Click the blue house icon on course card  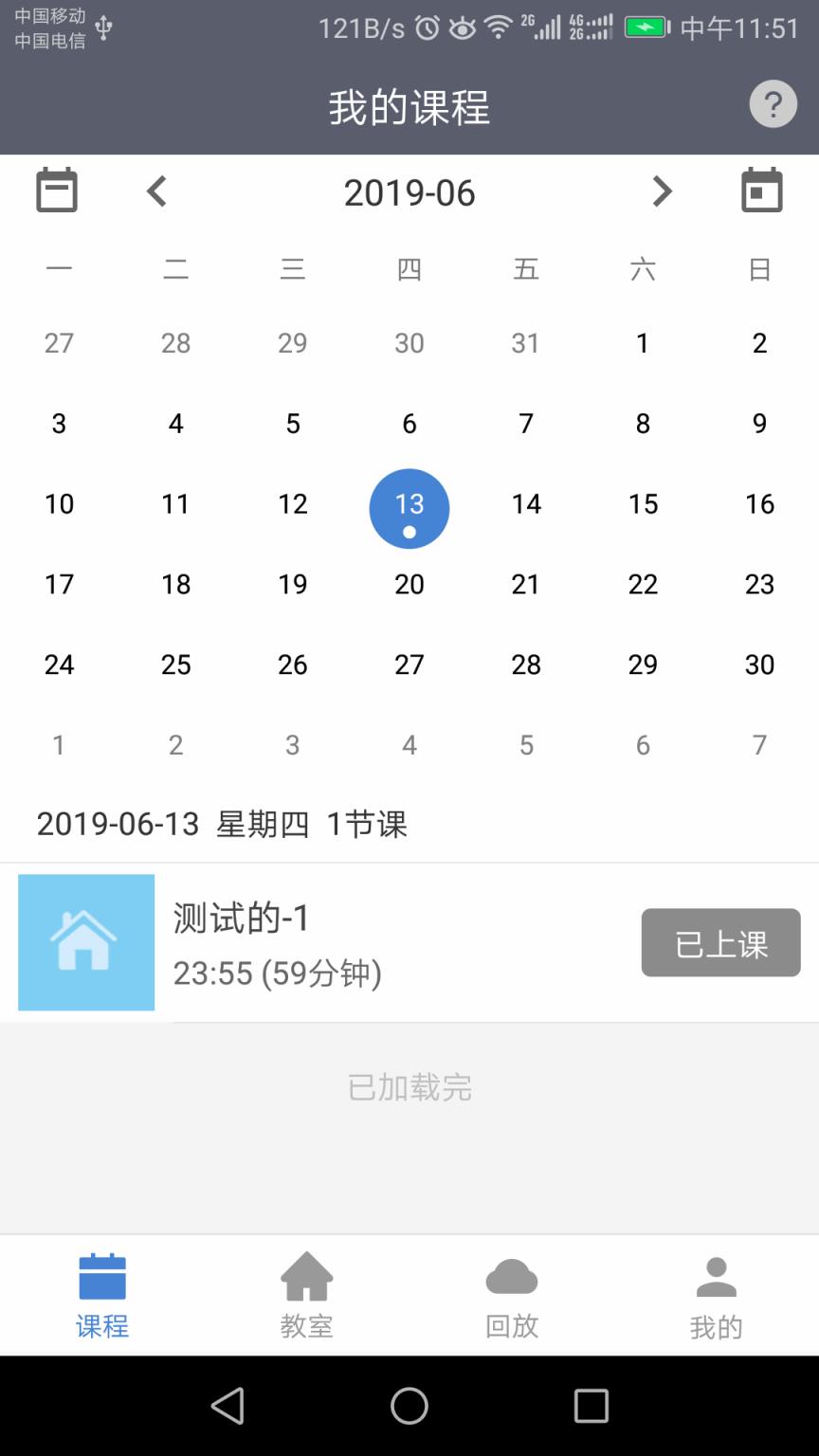point(85,941)
